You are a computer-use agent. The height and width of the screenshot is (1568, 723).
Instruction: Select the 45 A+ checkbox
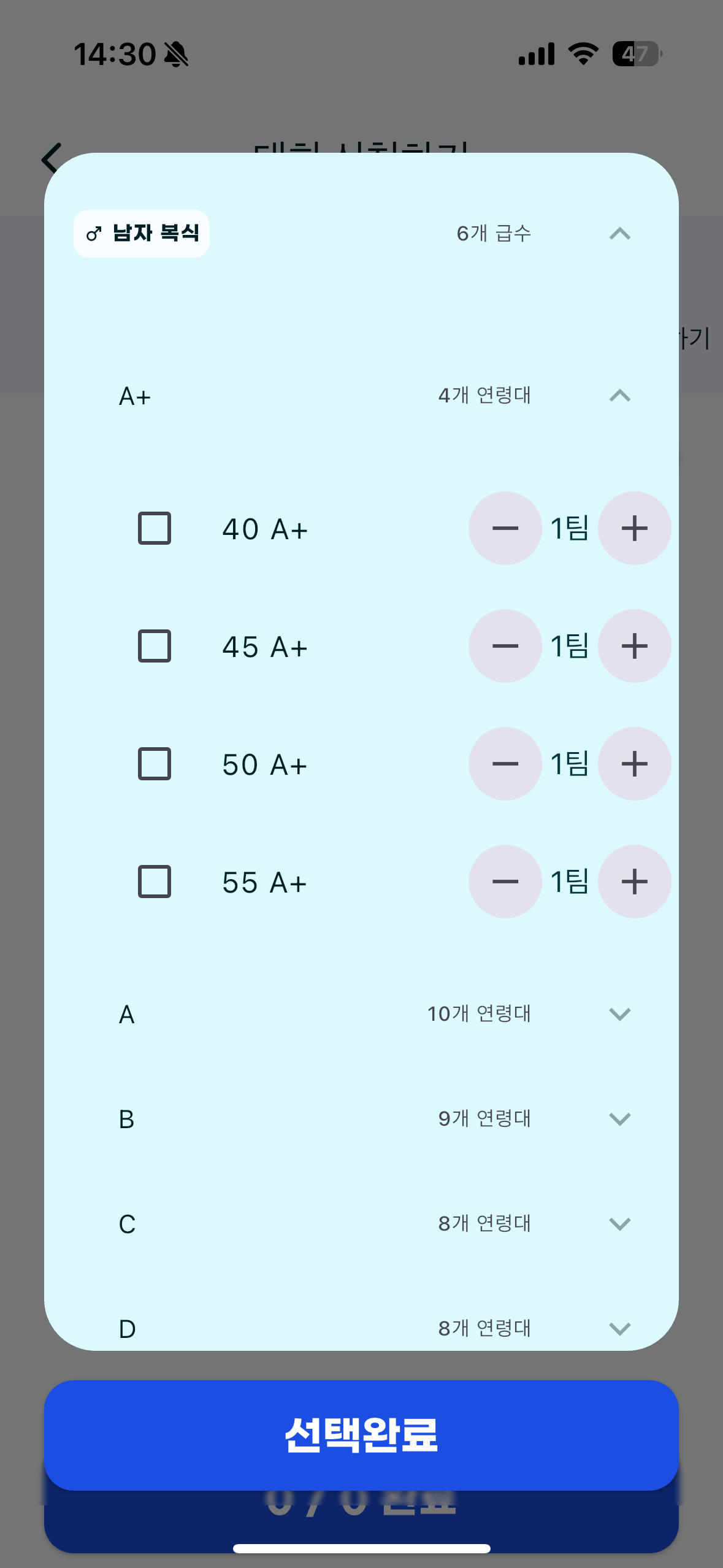click(x=155, y=646)
